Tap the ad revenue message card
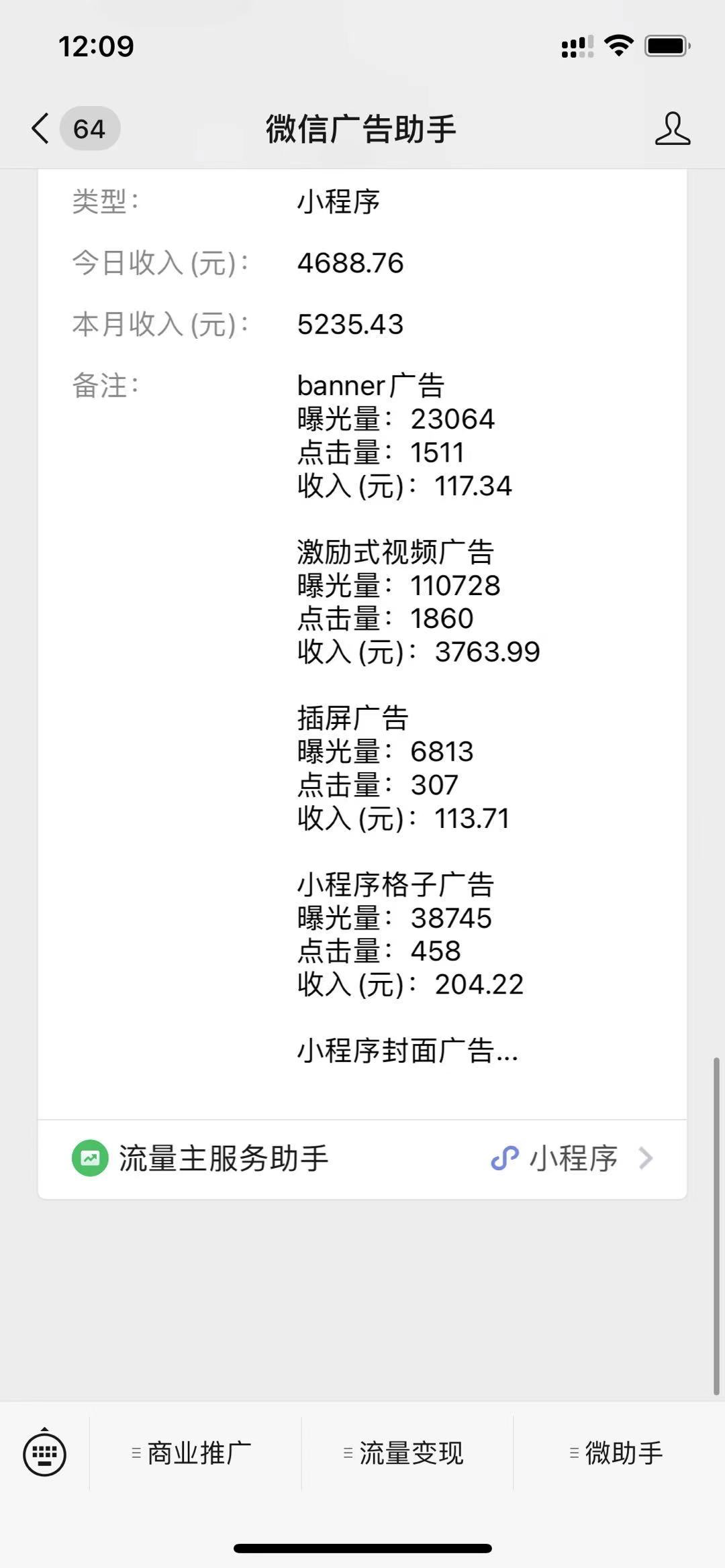The height and width of the screenshot is (1568, 725). pos(362,604)
